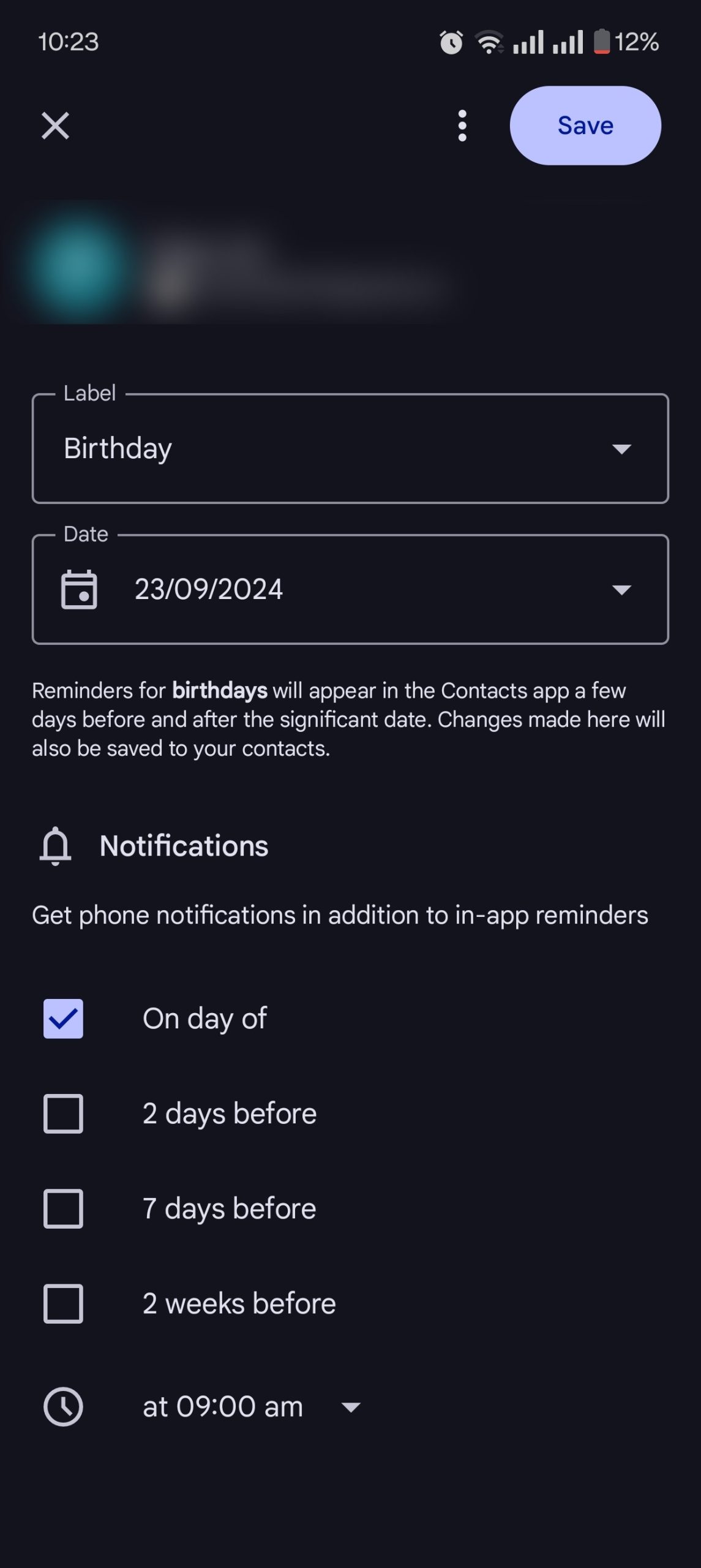Expand the date picker dropdown
Image resolution: width=701 pixels, height=1568 pixels.
[621, 589]
